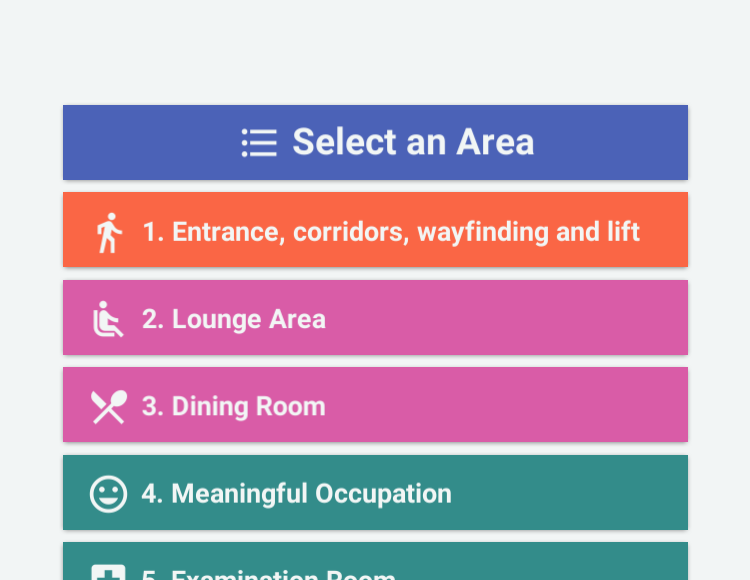Image resolution: width=750 pixels, height=580 pixels.
Task: Select the Lounge Area option
Action: [375, 318]
